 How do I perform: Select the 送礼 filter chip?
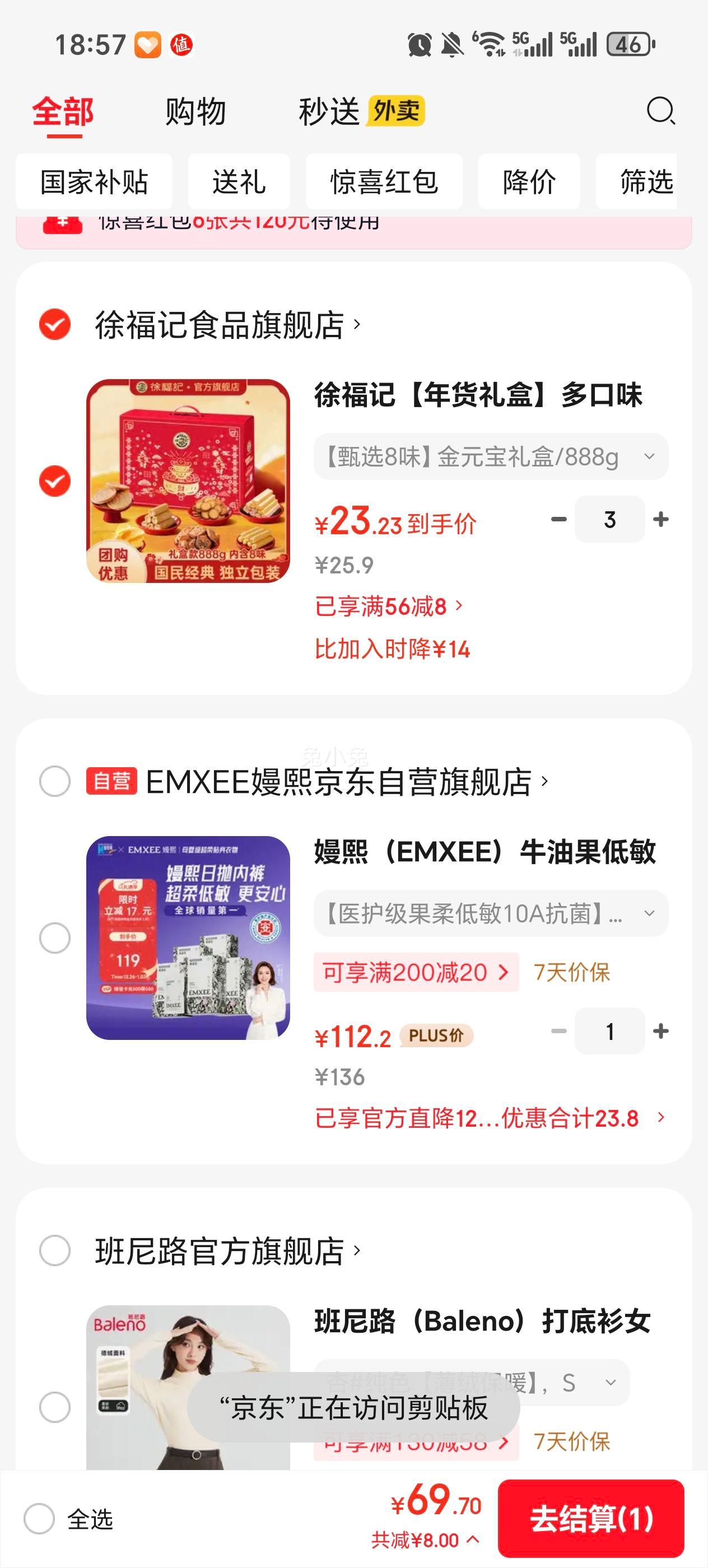click(x=239, y=181)
